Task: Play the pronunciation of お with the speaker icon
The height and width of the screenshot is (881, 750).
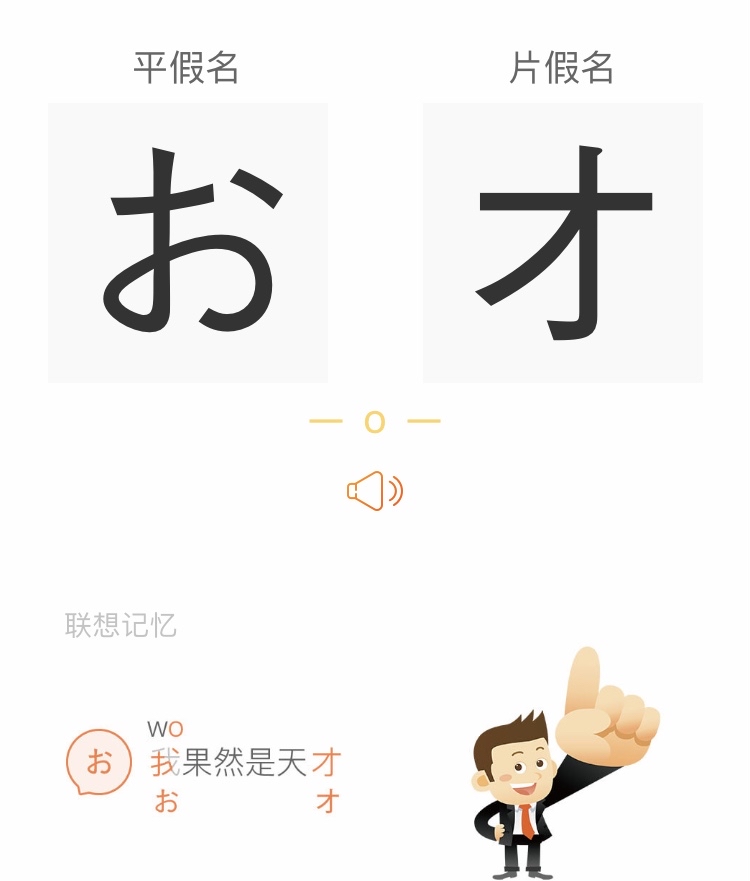Action: coord(374,491)
